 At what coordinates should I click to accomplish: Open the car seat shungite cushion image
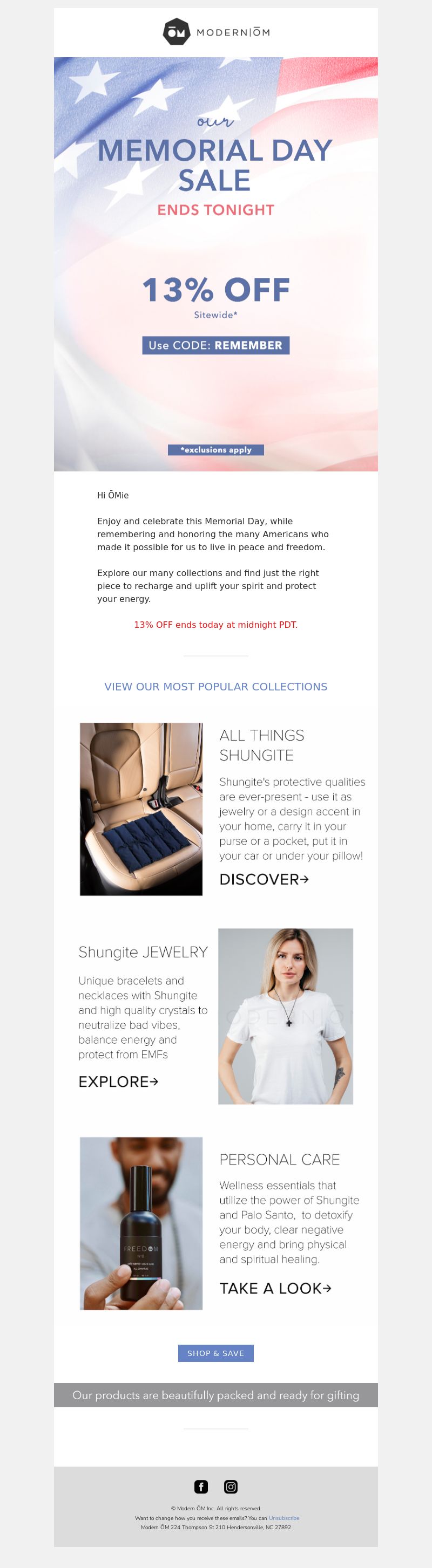coord(141,809)
